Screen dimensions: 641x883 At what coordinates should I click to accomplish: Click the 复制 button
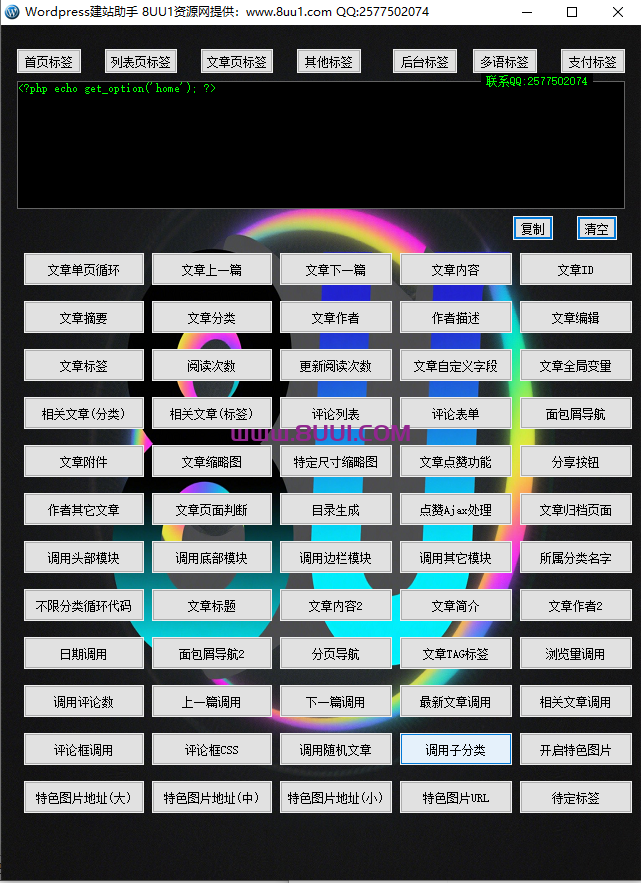tap(532, 228)
